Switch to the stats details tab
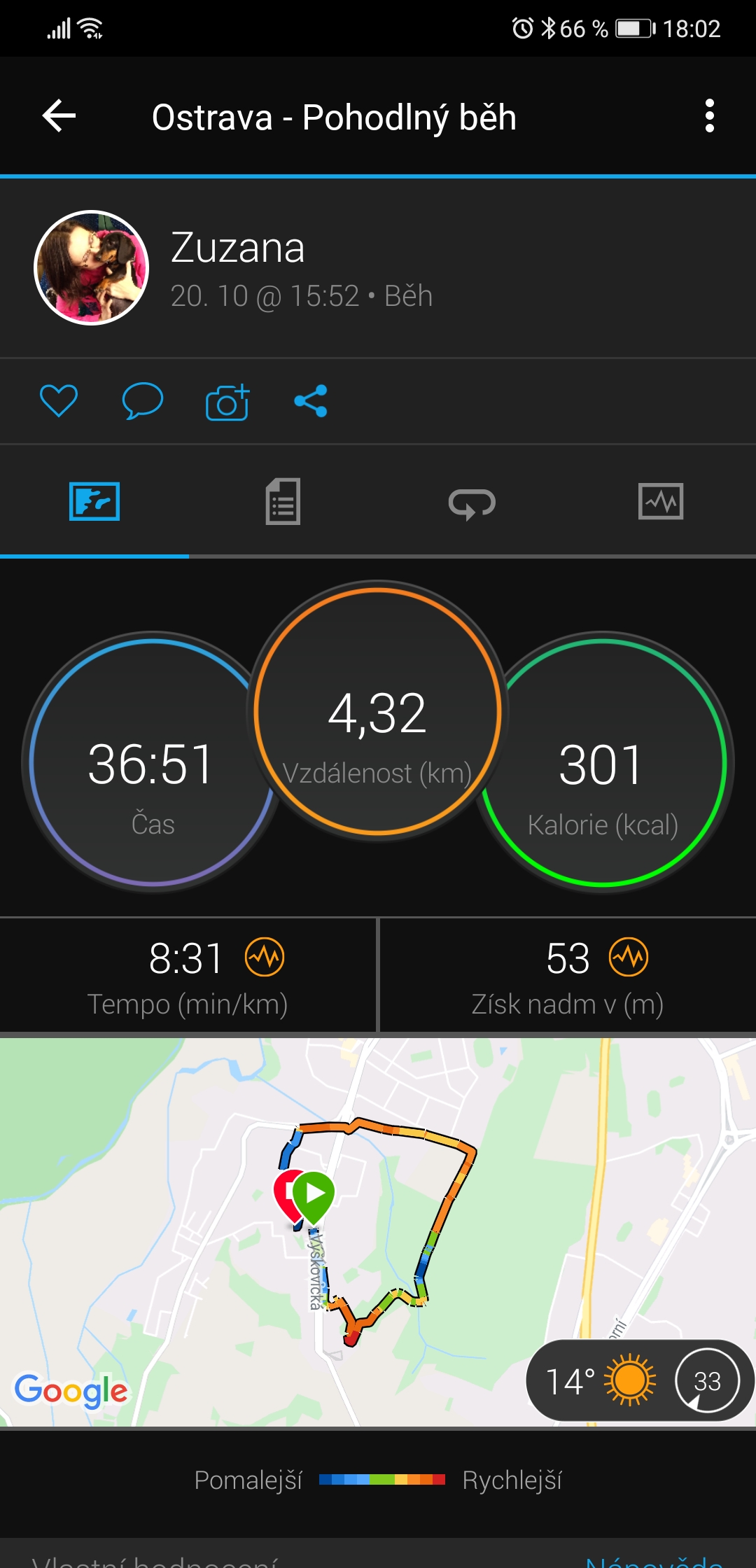Screen dimensions: 756x1568 tap(283, 501)
